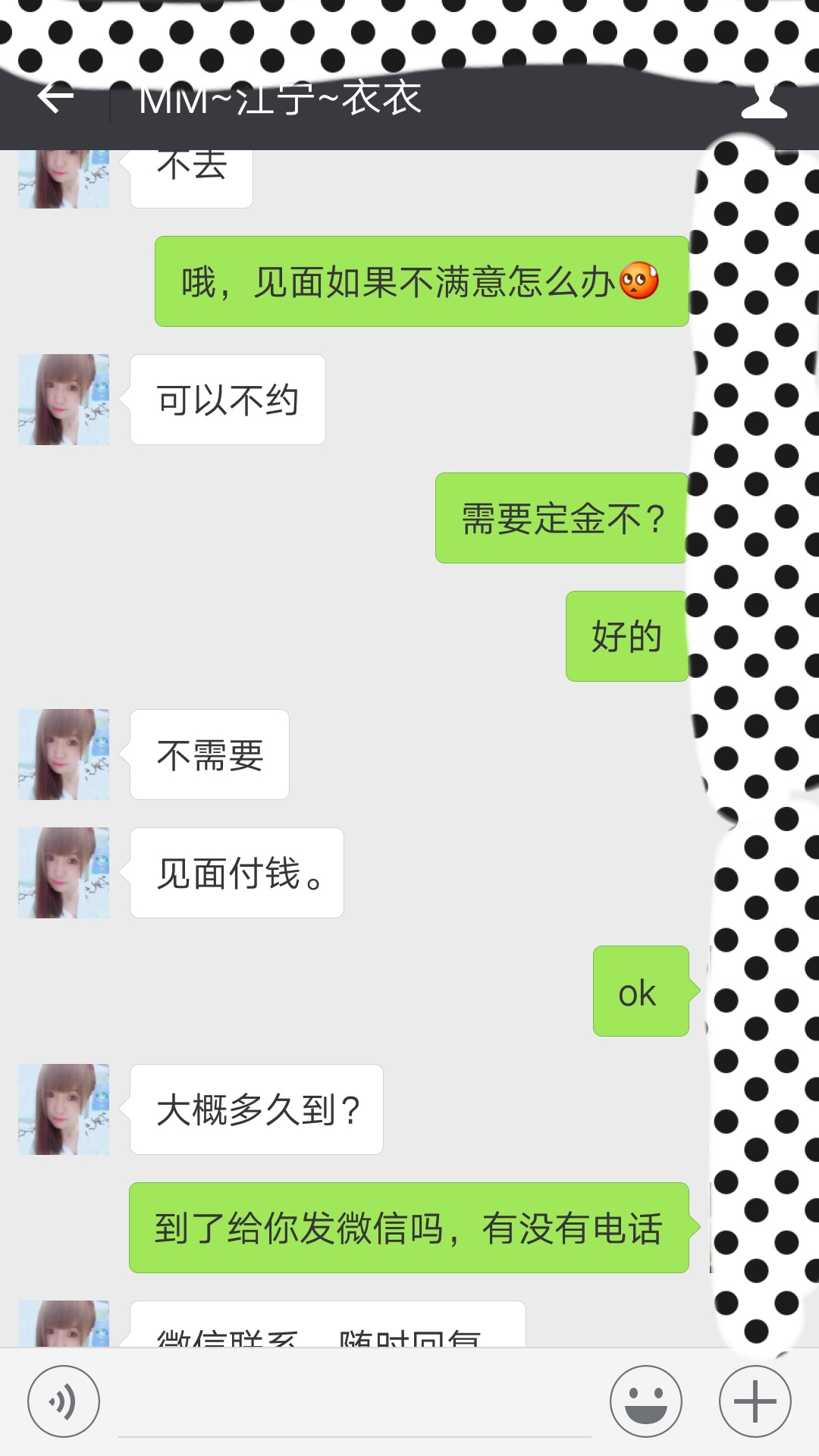Tap the avatar next to 不需要 message
The image size is (819, 1456).
pos(64,752)
